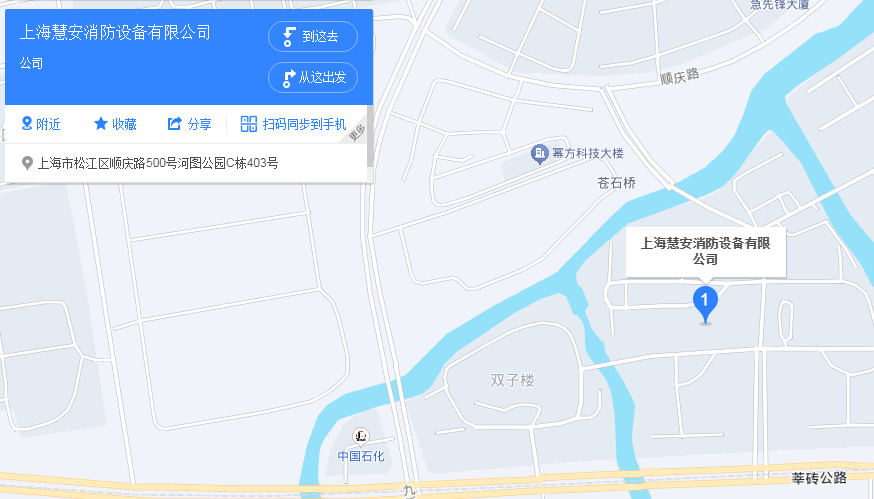Screen dimensions: 874x499
Task: Tap the 中国石化 gas station marker
Action: (361, 437)
